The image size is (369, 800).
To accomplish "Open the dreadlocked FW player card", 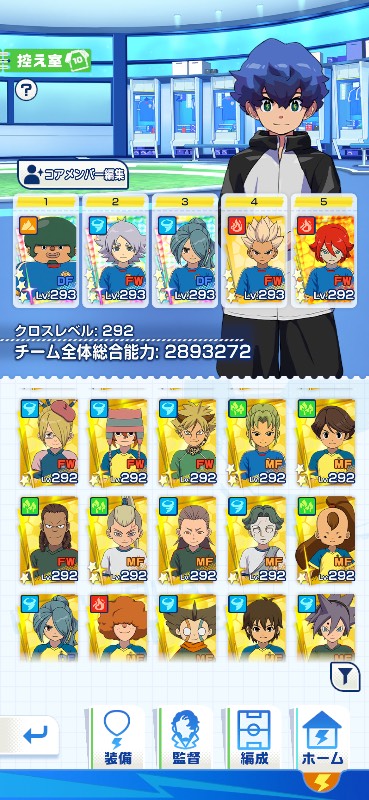I will [49, 540].
